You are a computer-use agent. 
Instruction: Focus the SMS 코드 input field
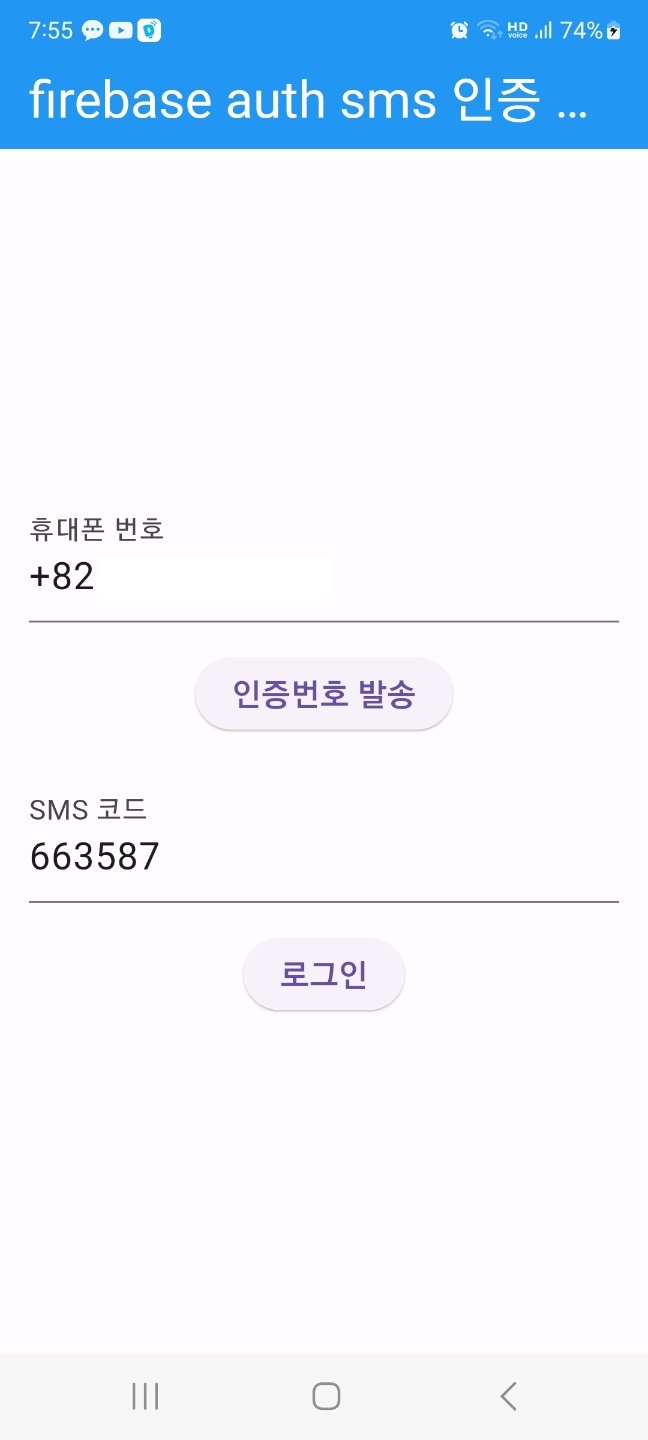pyautogui.click(x=323, y=857)
